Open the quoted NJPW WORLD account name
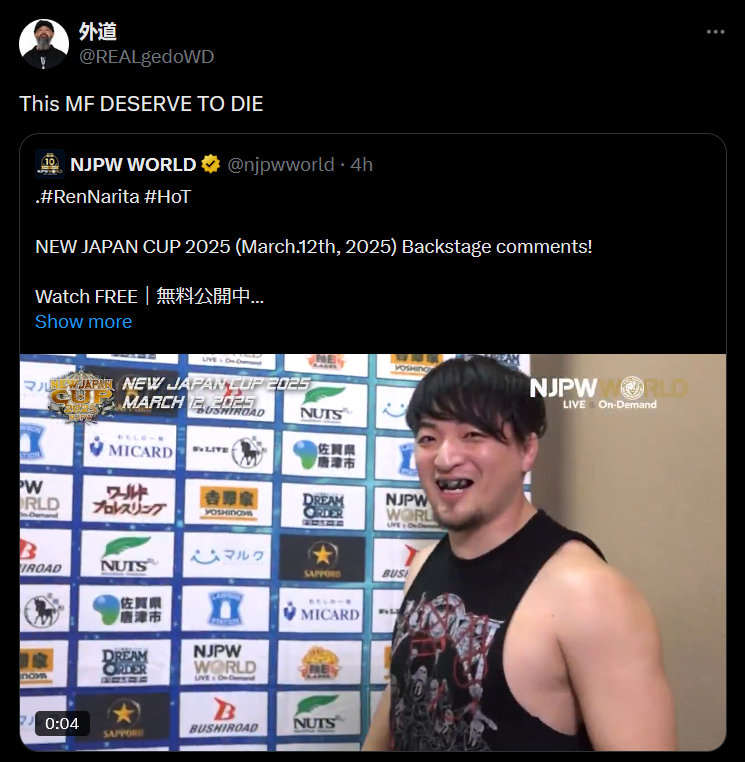The image size is (745, 762). (133, 164)
